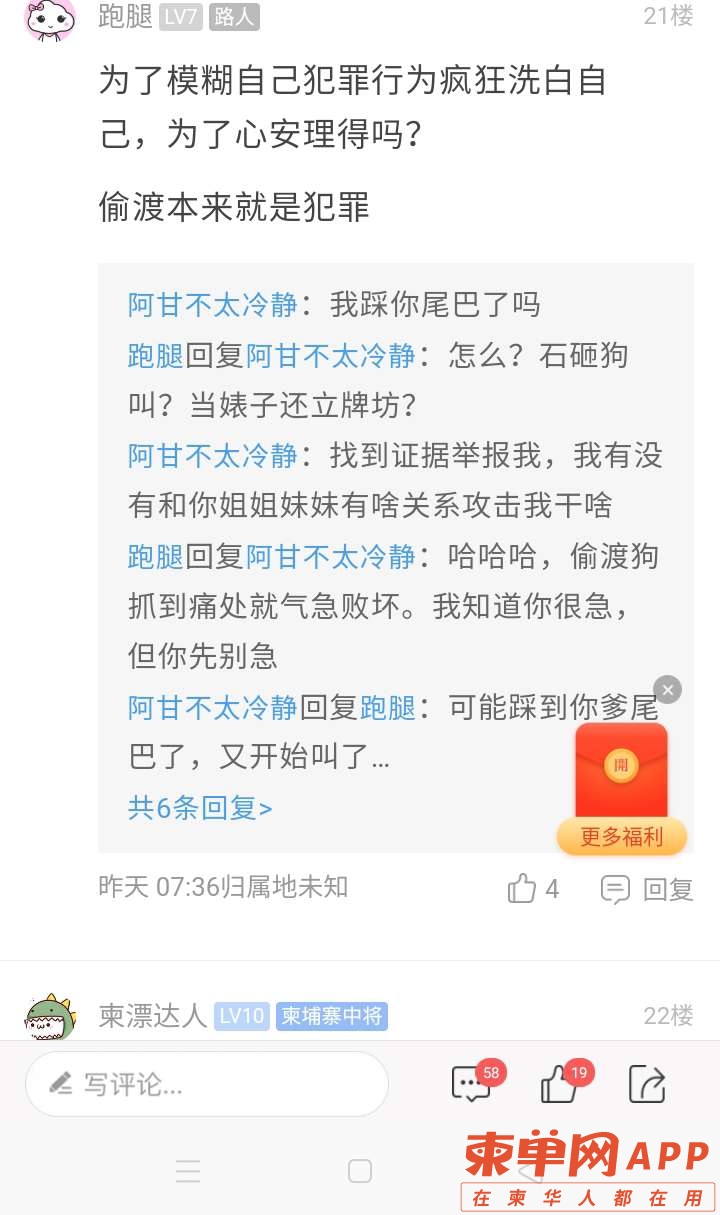Like the post with 19 likes
The image size is (720, 1215).
(559, 1084)
